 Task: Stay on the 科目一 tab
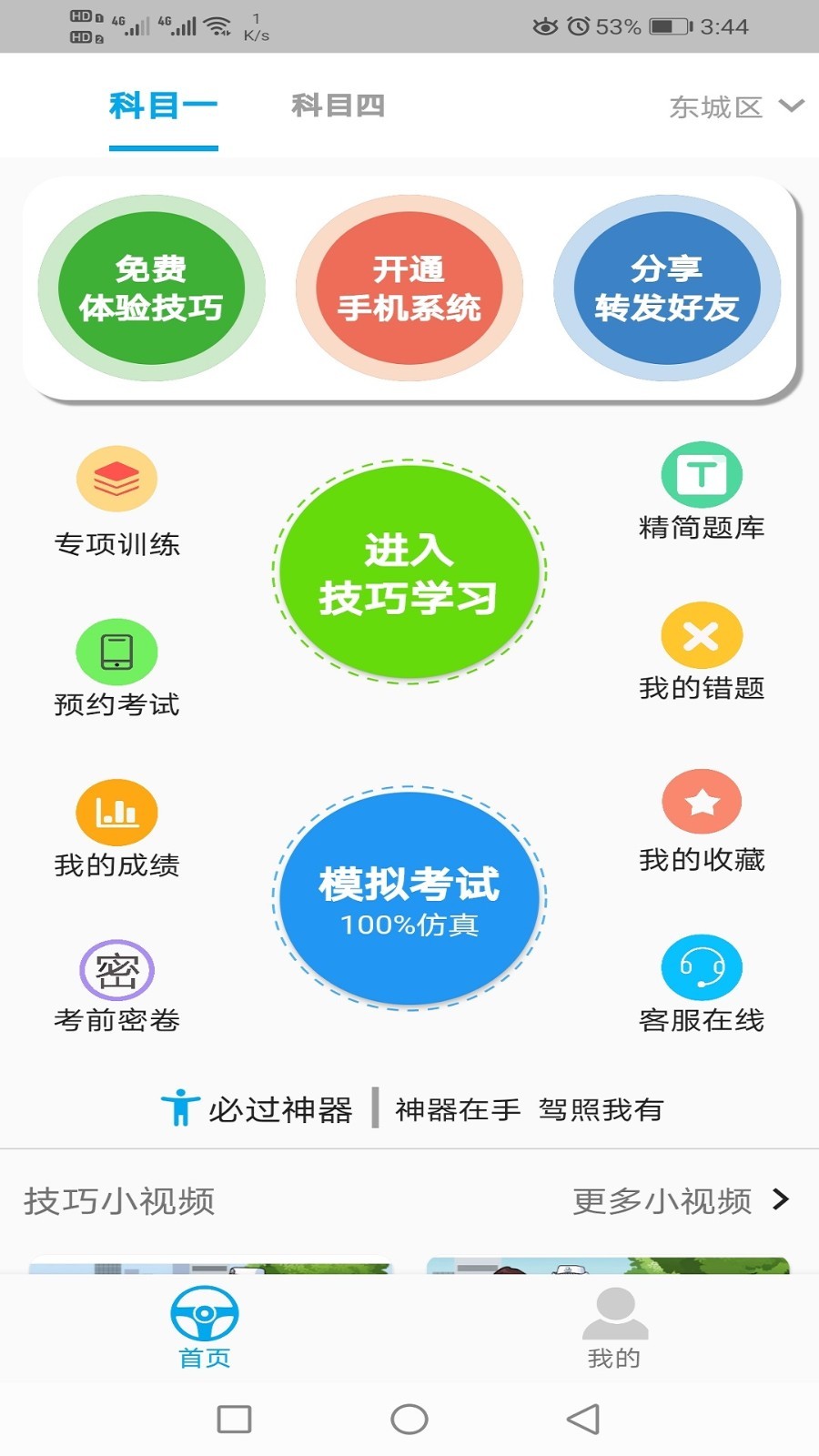162,106
